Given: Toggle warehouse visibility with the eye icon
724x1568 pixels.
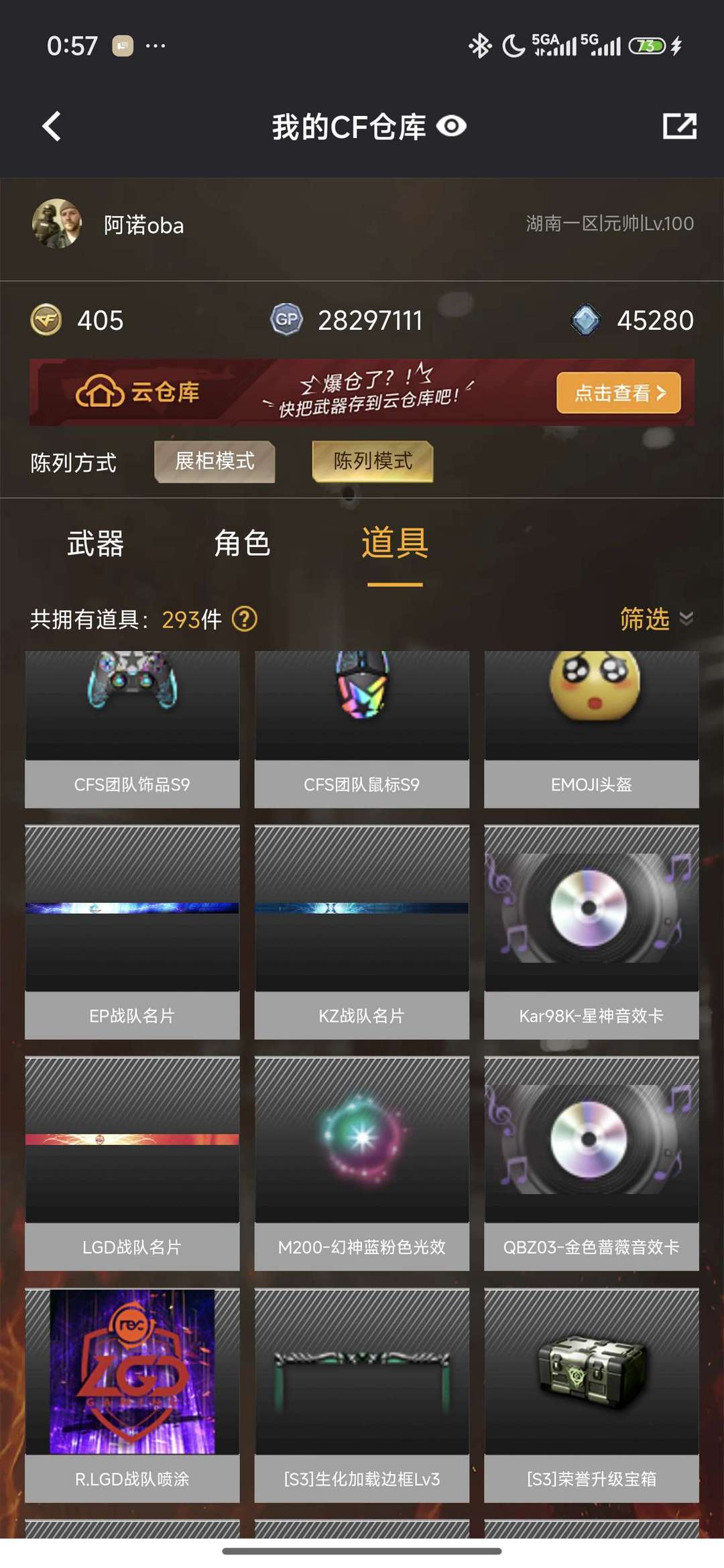Looking at the screenshot, I should pos(450,125).
